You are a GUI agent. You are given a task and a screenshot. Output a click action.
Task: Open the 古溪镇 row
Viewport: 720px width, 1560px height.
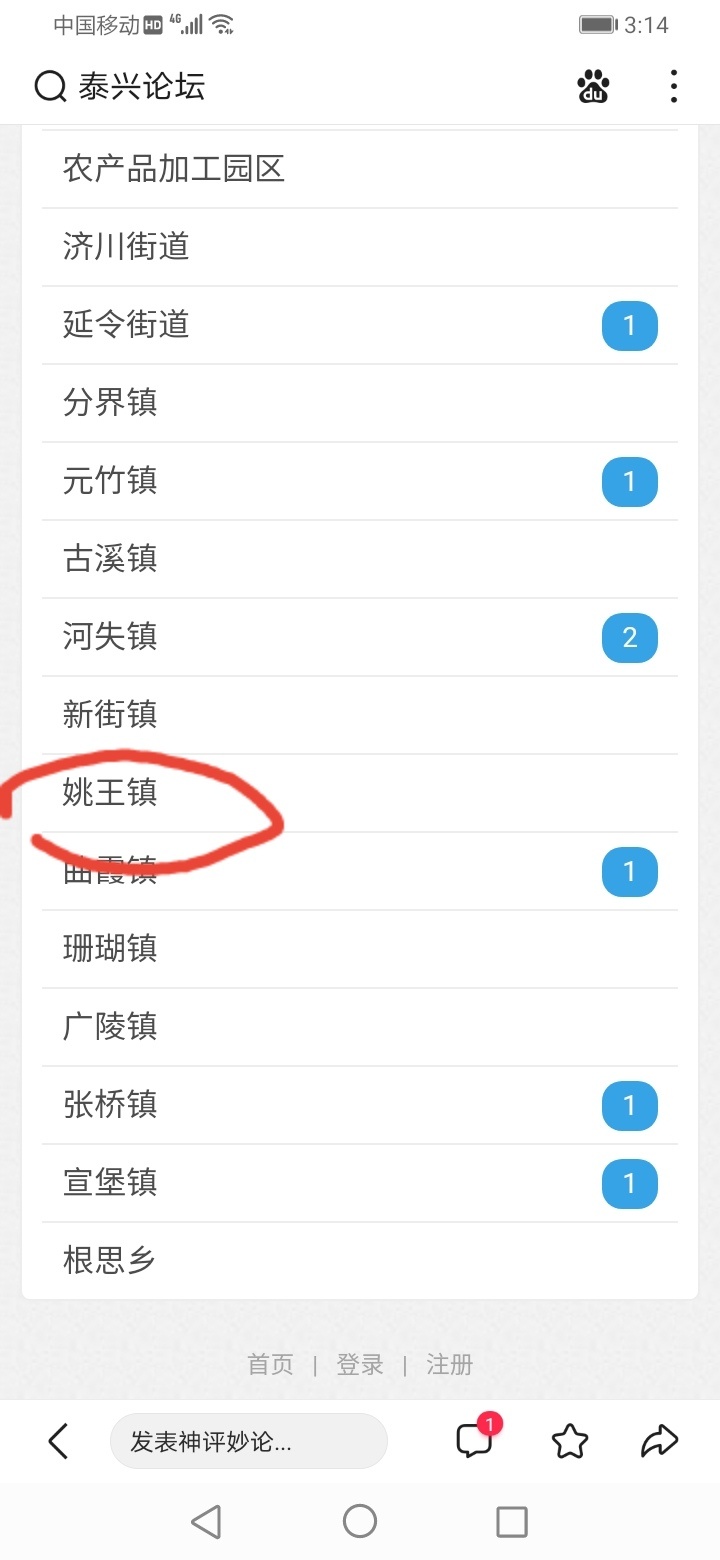click(360, 559)
